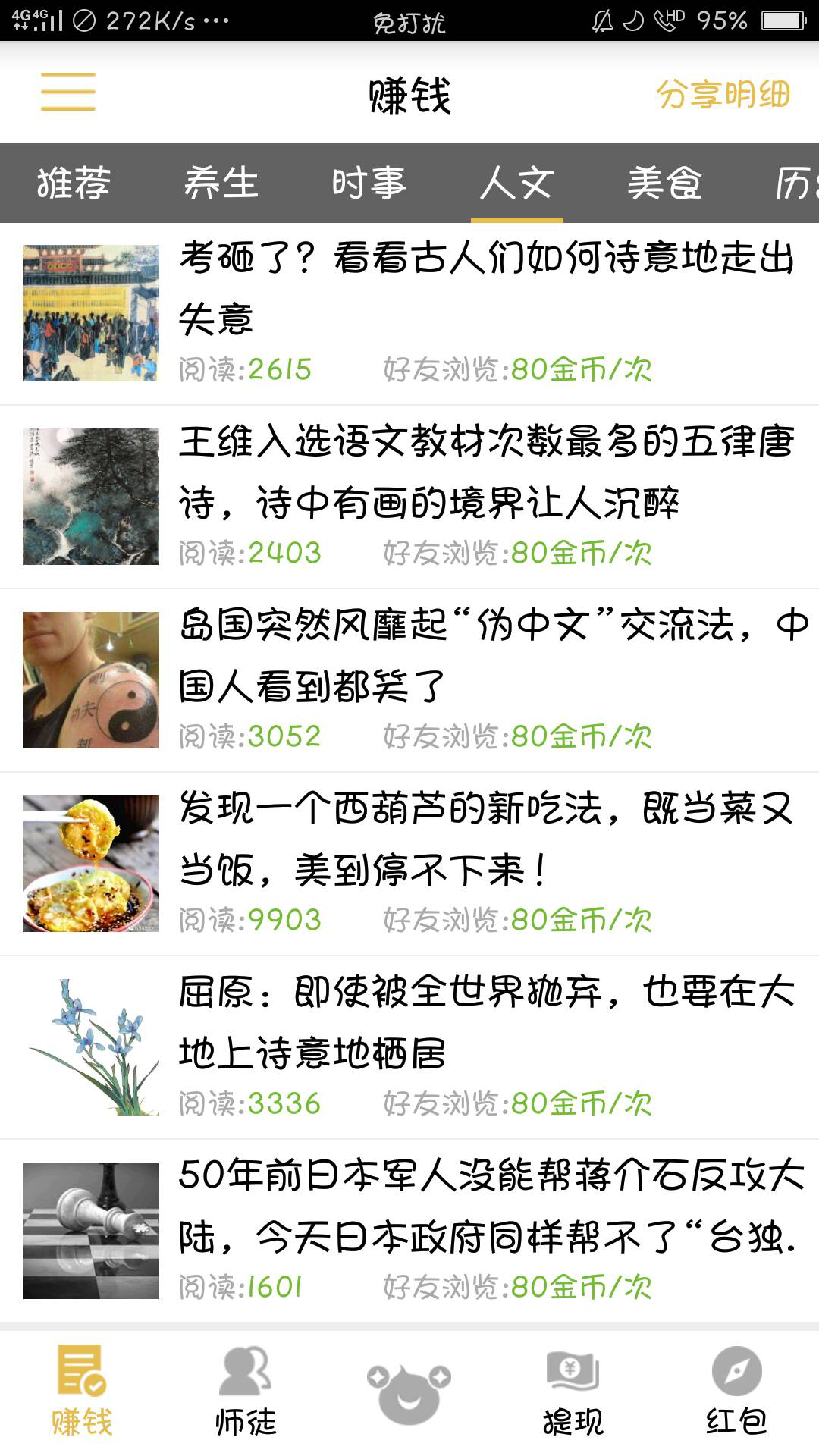Open the 时事 category
This screenshot has height=1456, width=819.
[x=369, y=182]
